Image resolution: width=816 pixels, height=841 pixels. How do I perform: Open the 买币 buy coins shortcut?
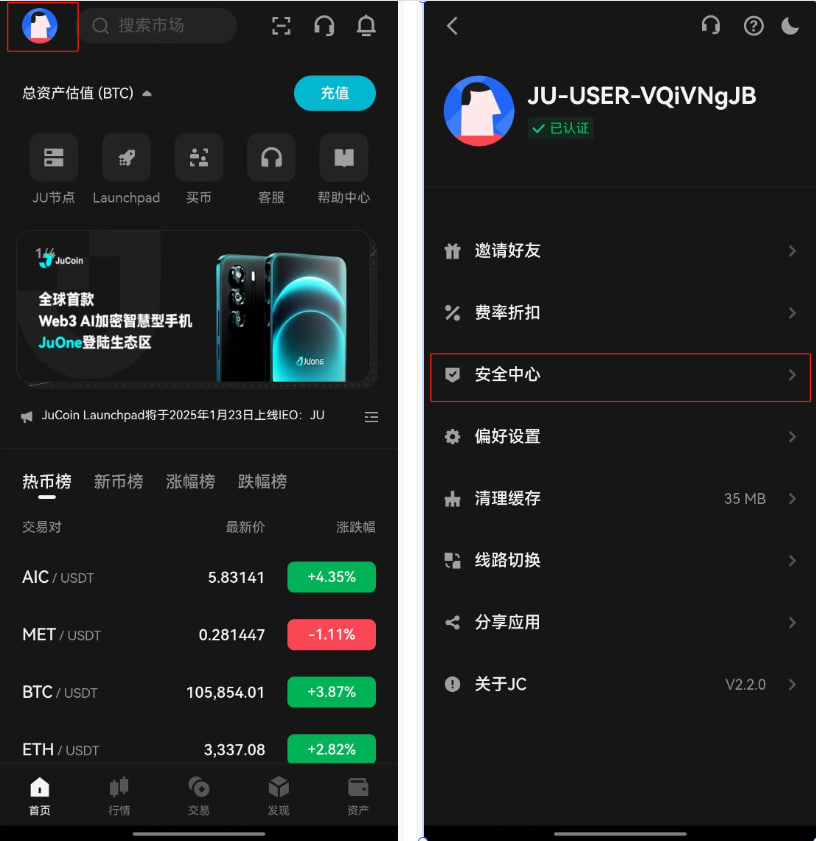pos(199,168)
